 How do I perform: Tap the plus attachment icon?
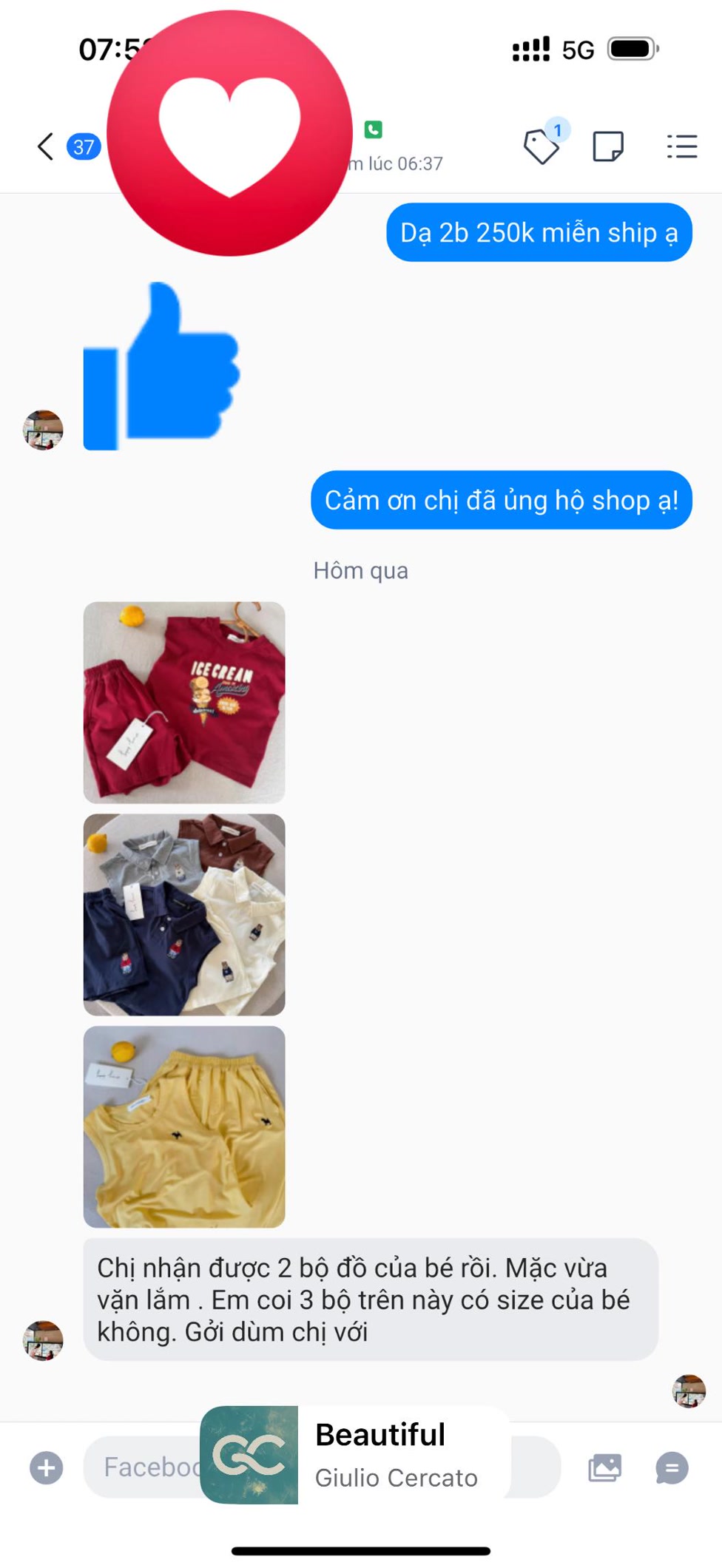(46, 1467)
